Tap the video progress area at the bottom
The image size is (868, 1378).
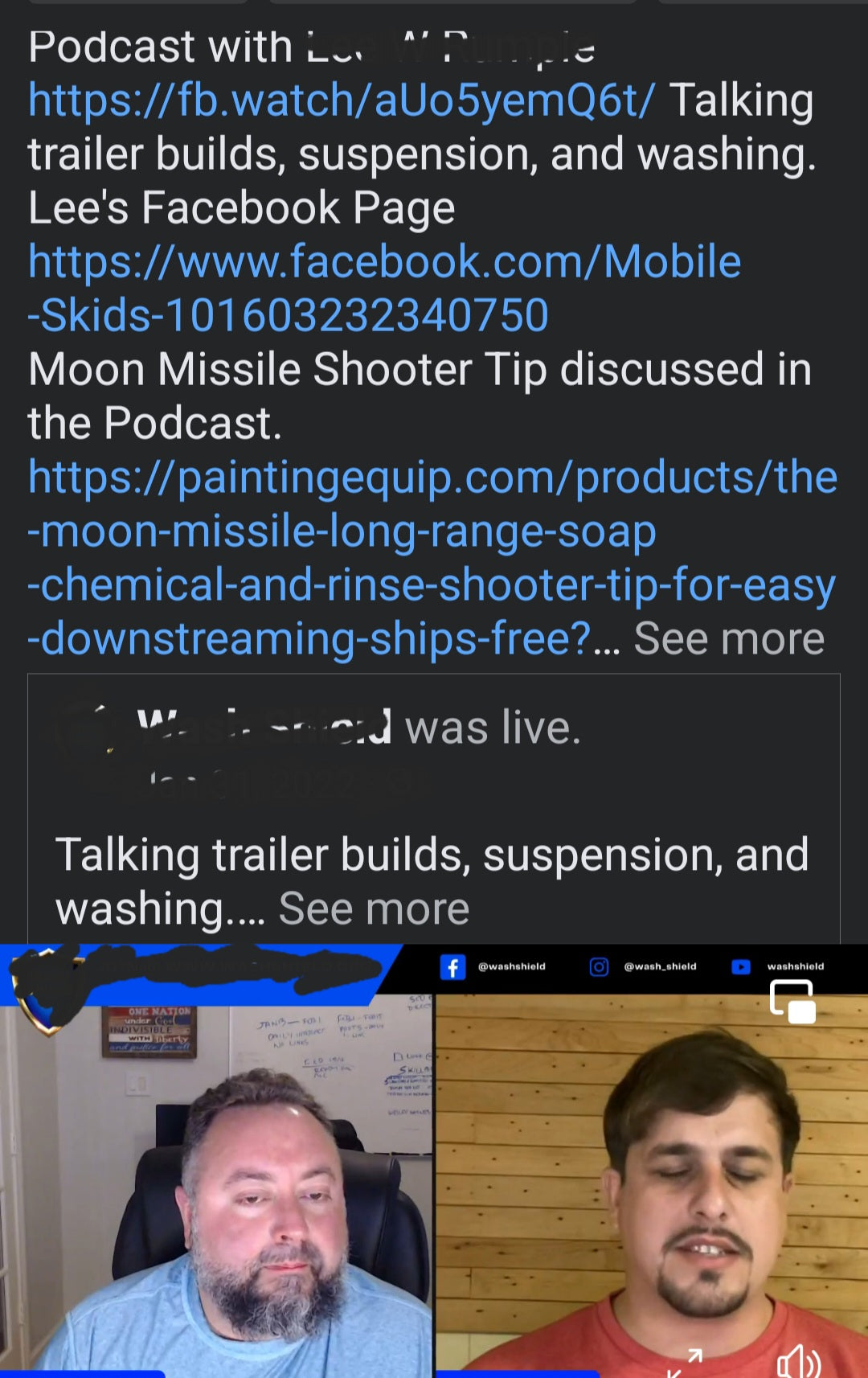(434, 1373)
